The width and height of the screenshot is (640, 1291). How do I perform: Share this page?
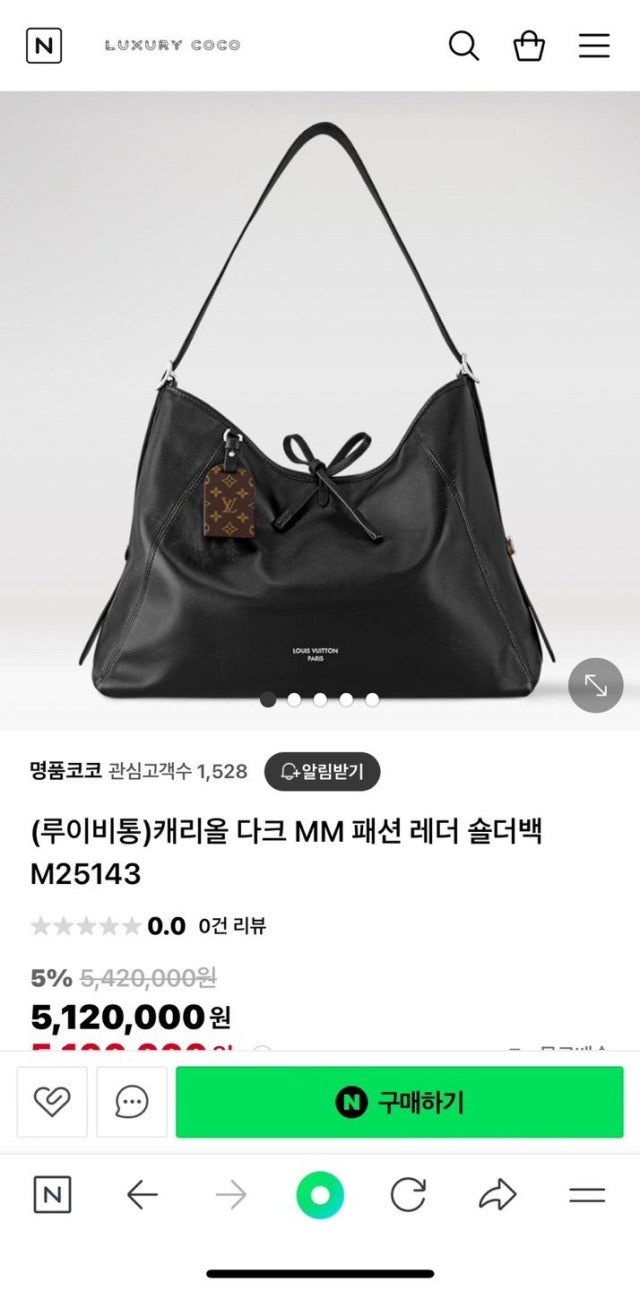click(x=497, y=1195)
